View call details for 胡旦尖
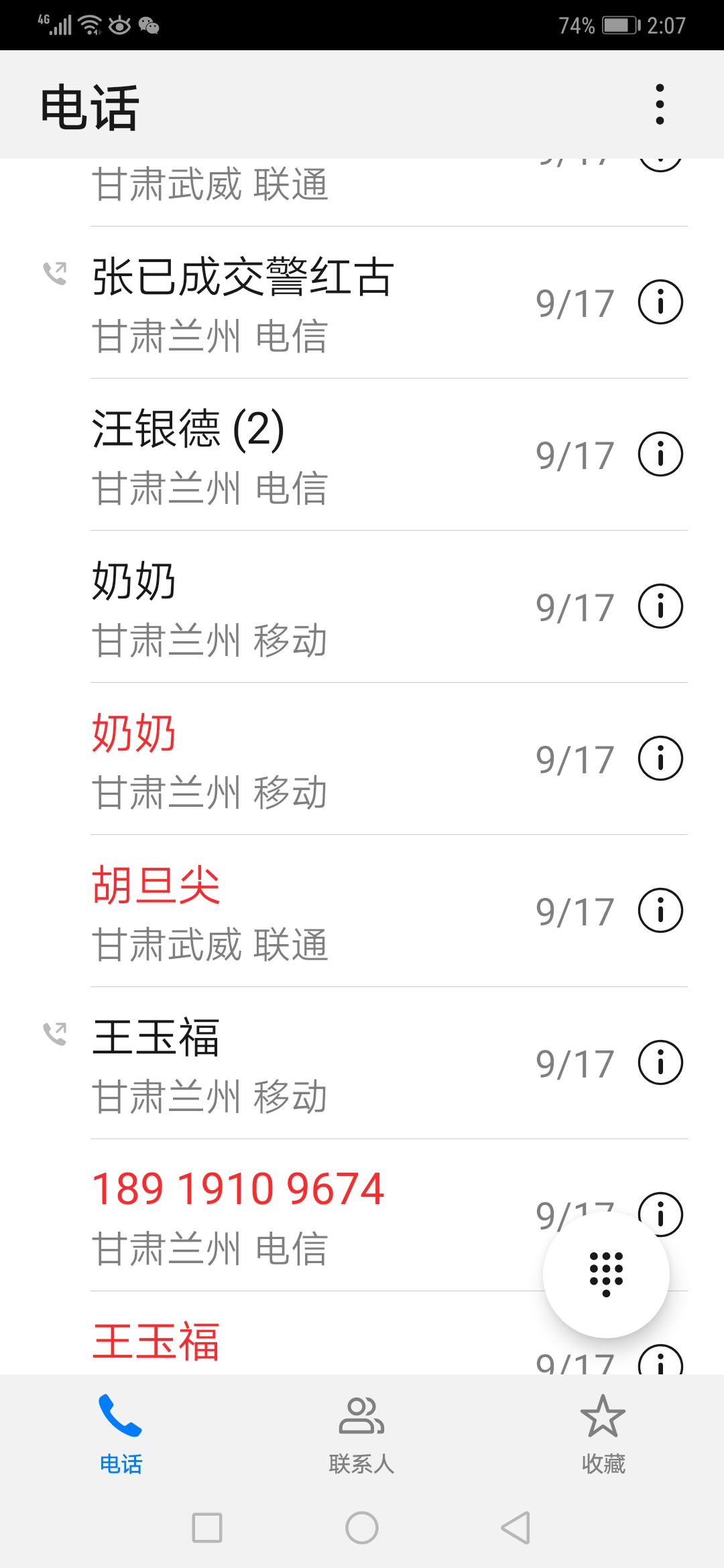This screenshot has height=1568, width=724. click(x=660, y=911)
